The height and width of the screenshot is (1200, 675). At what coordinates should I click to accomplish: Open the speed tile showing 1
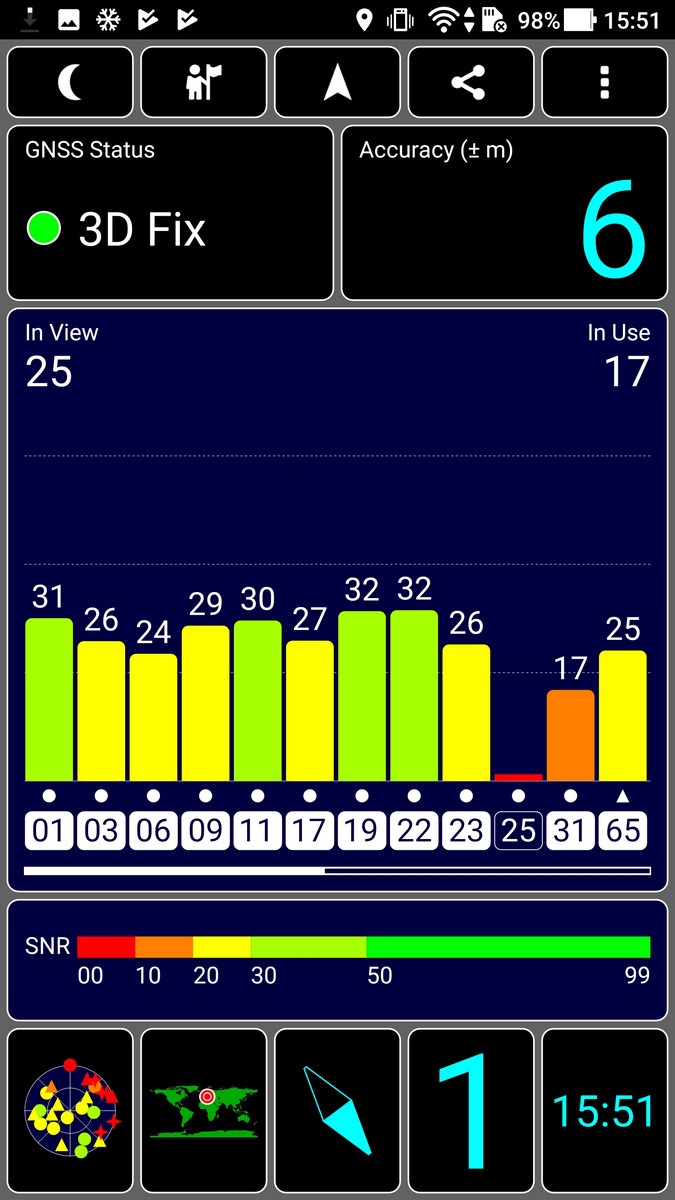(x=471, y=1110)
